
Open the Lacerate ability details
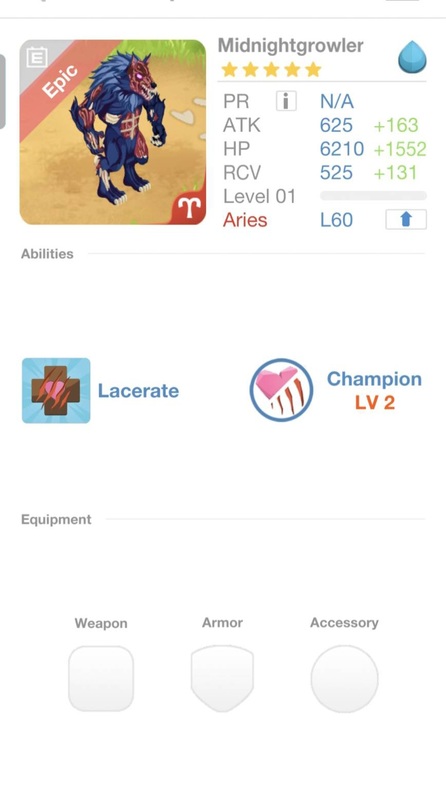point(56,391)
